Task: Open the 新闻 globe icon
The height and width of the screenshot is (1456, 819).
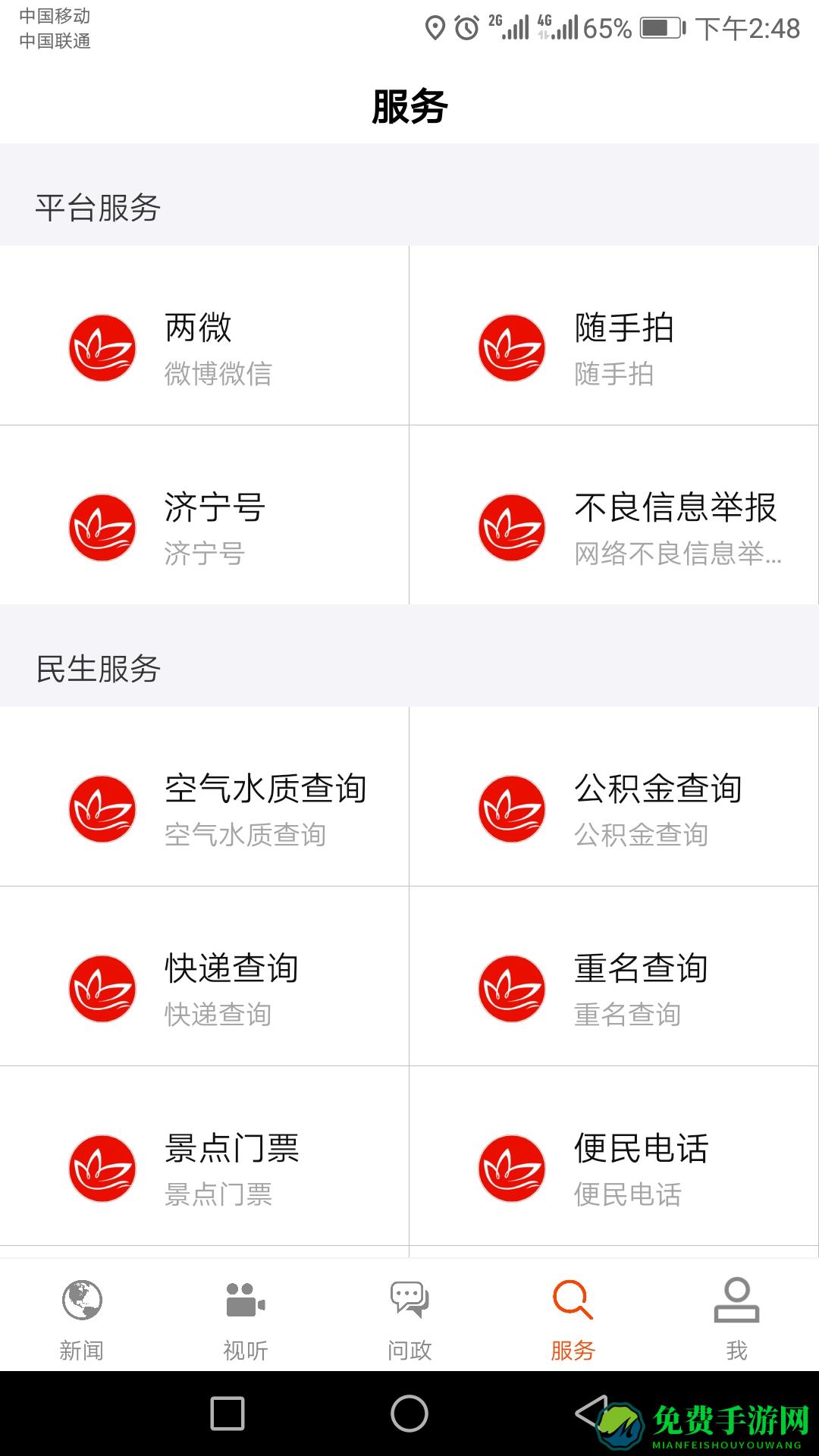Action: tap(83, 1298)
